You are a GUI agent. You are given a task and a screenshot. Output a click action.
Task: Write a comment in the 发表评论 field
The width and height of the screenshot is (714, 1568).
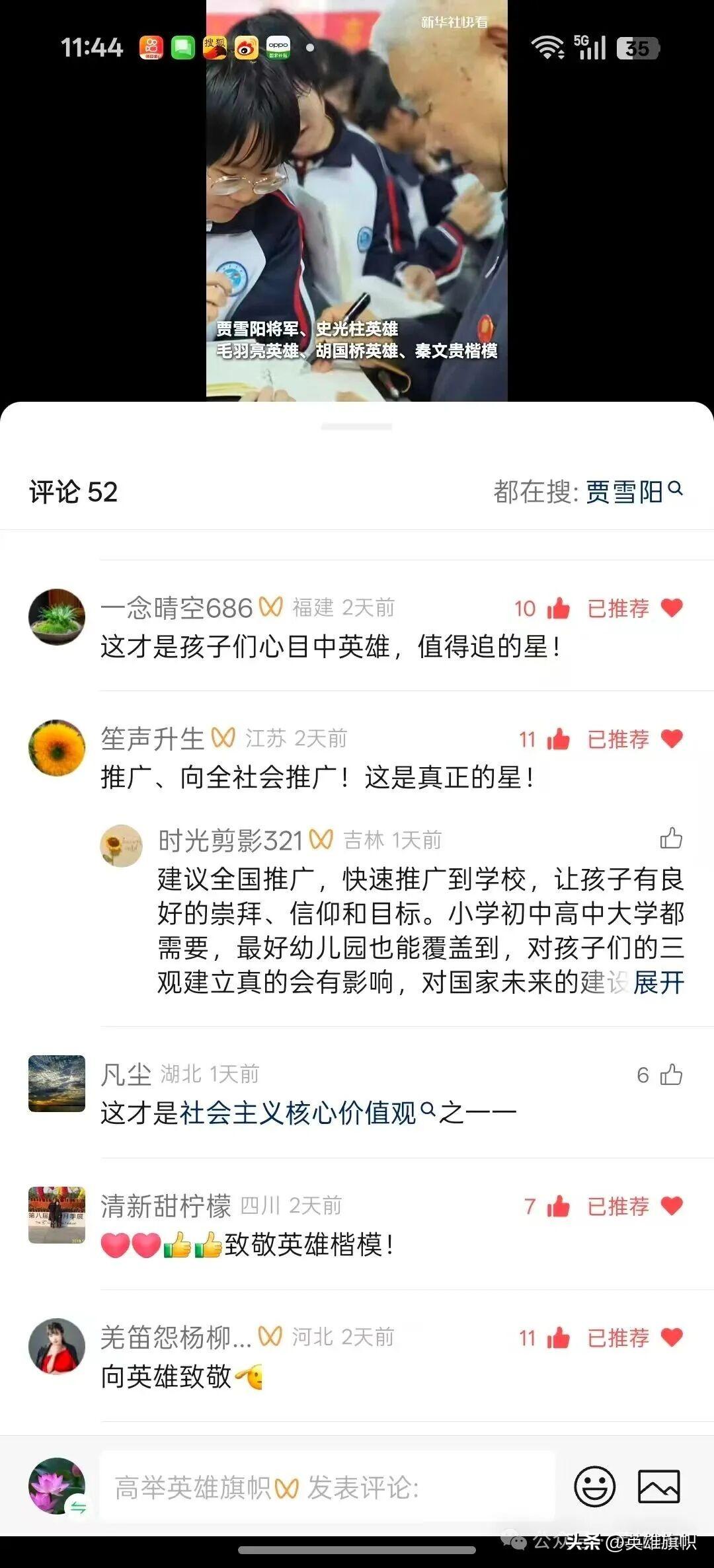[x=327, y=1487]
